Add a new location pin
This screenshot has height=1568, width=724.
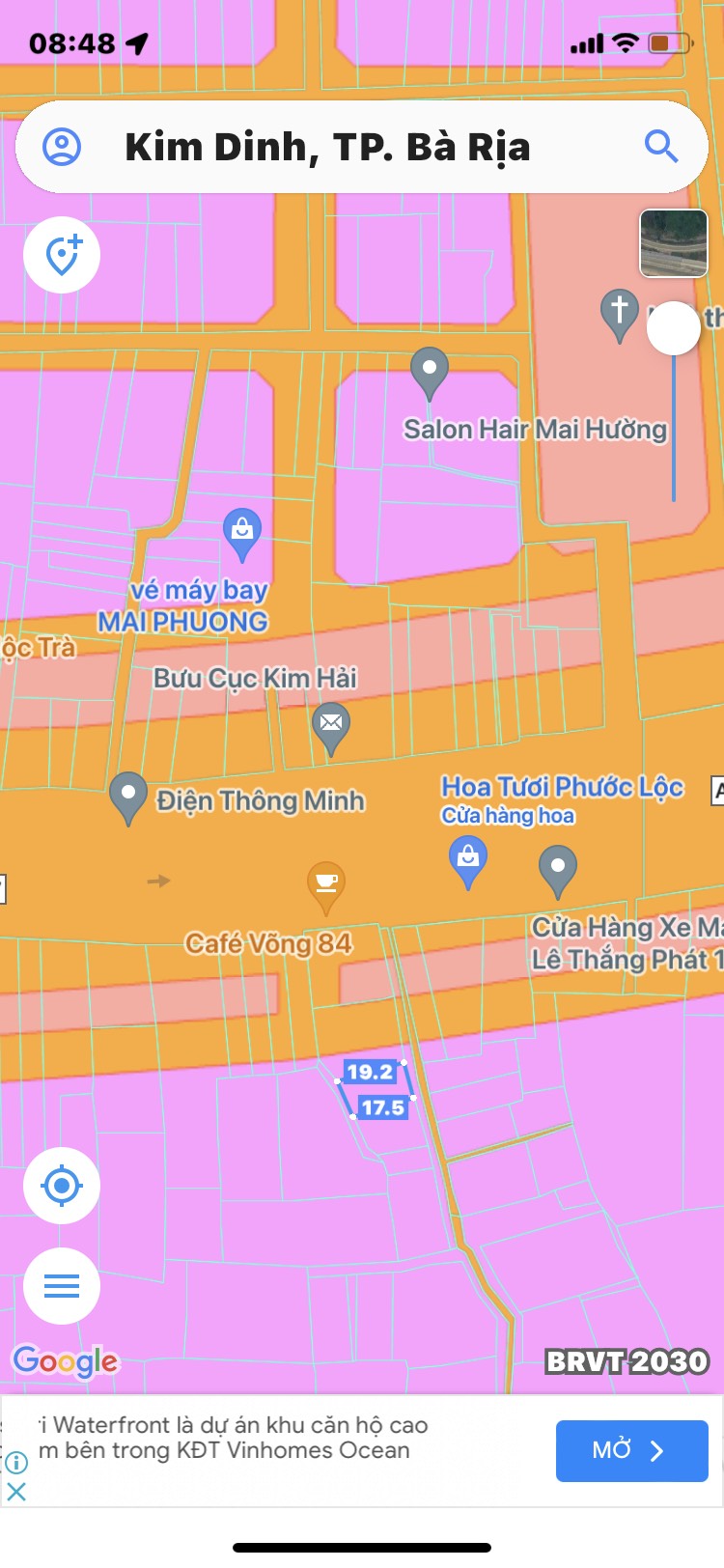(62, 255)
